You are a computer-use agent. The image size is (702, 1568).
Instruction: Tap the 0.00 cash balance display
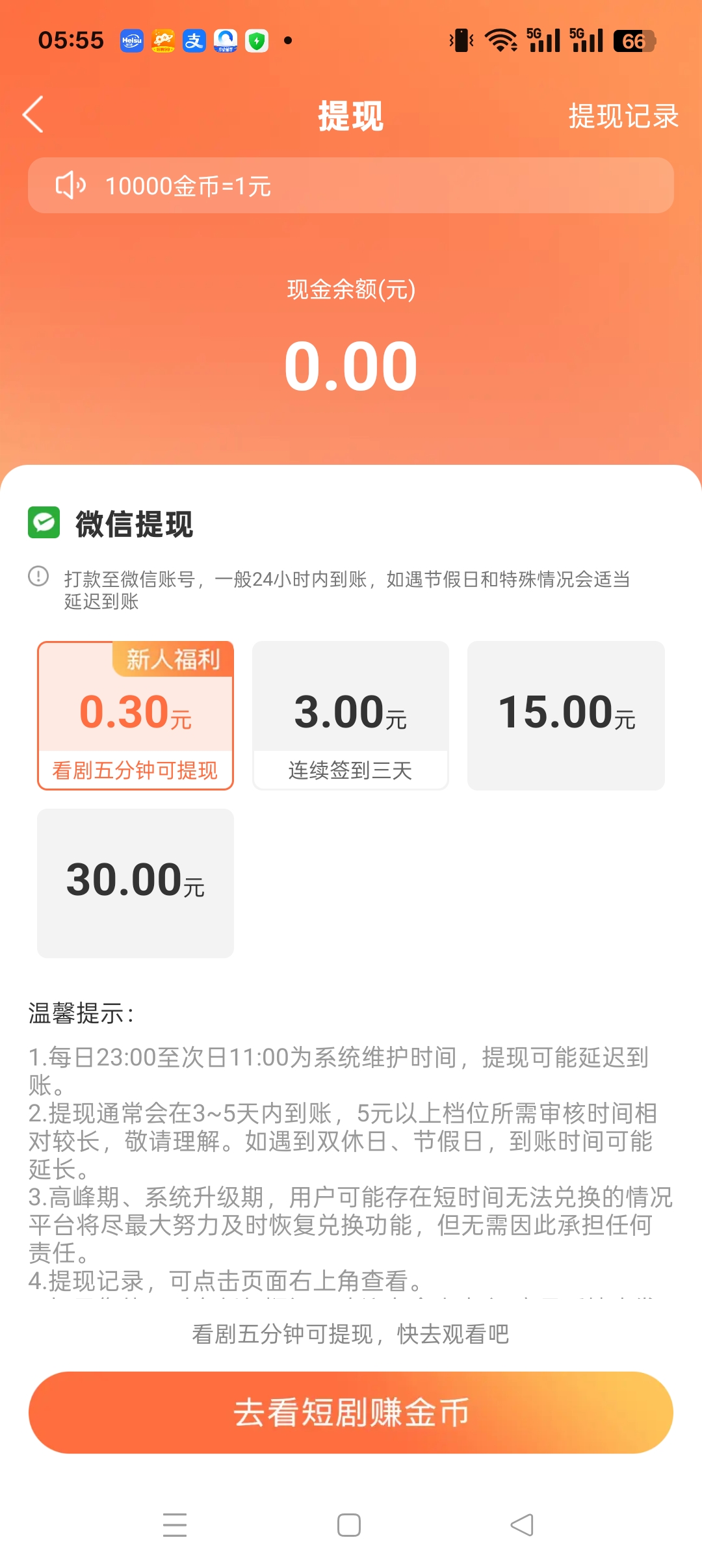coord(351,365)
